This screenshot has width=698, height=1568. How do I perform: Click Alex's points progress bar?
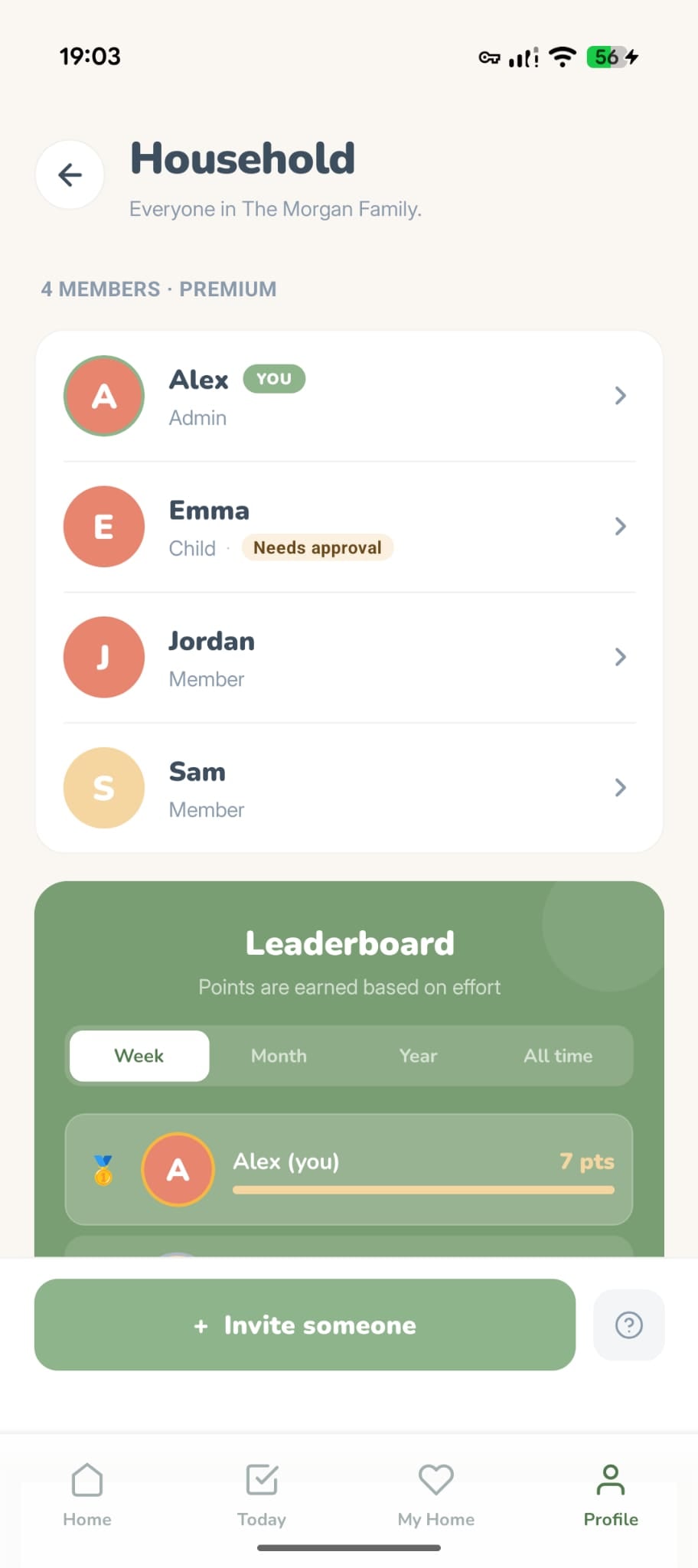(x=423, y=1189)
